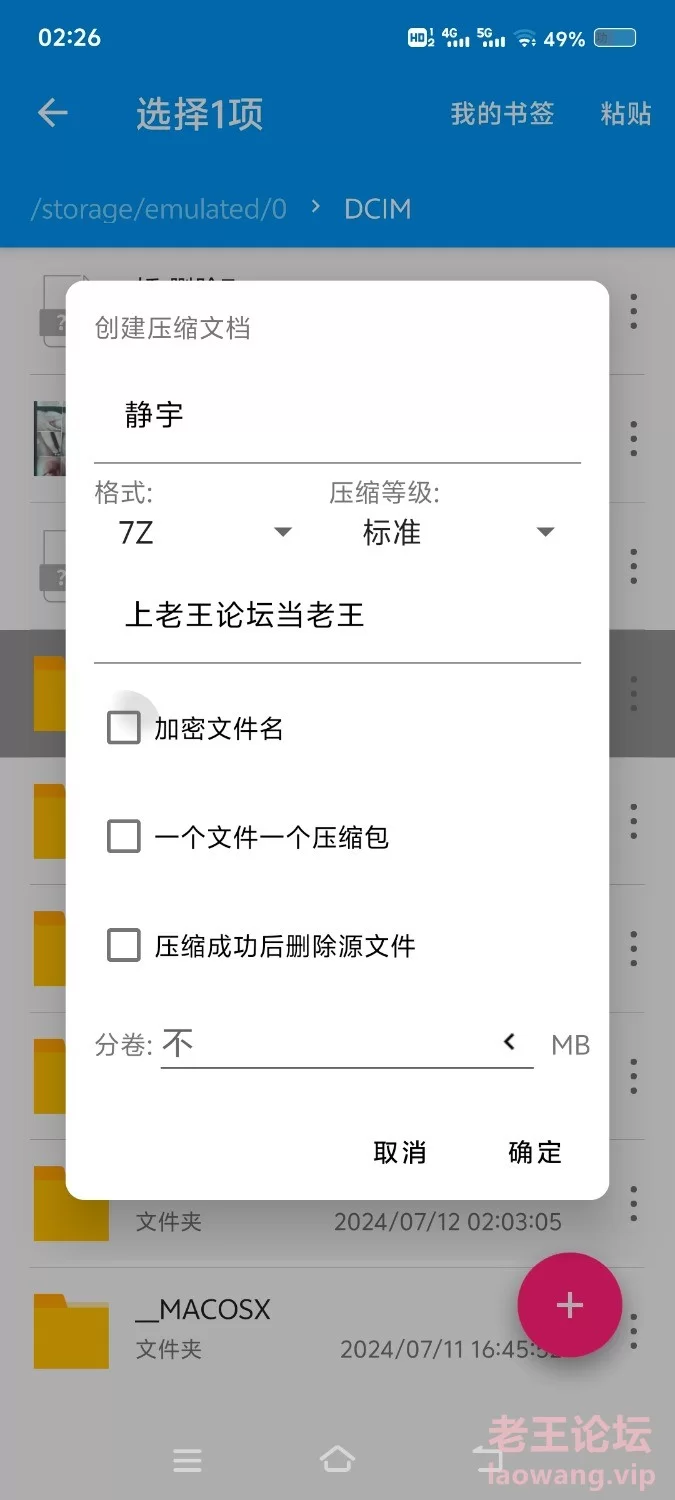This screenshot has width=675, height=1500.
Task: Tap the pink plus floating button
Action: (570, 1305)
